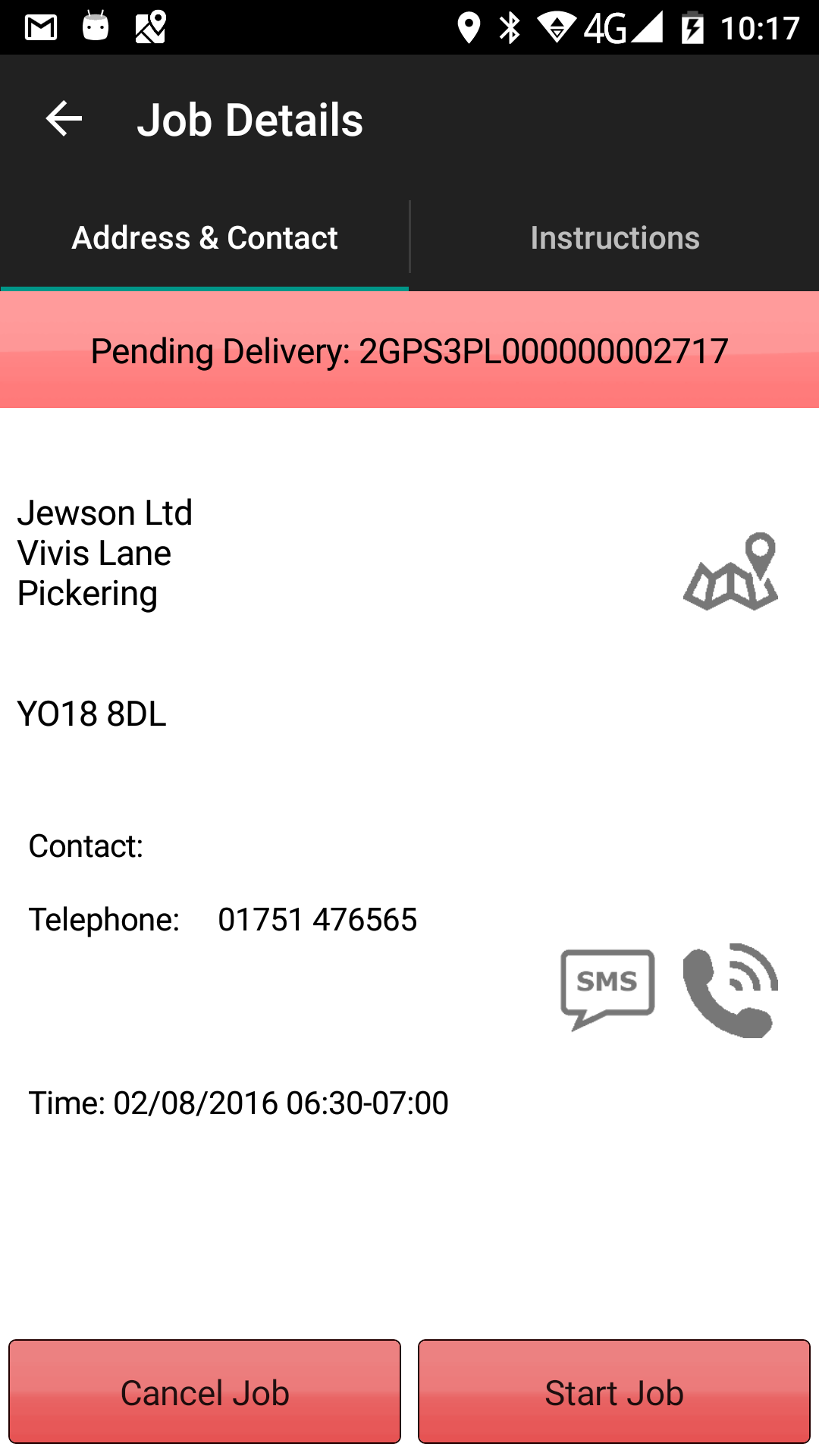819x1456 pixels.
Task: Call the telephone number 01751 476565
Action: [730, 990]
